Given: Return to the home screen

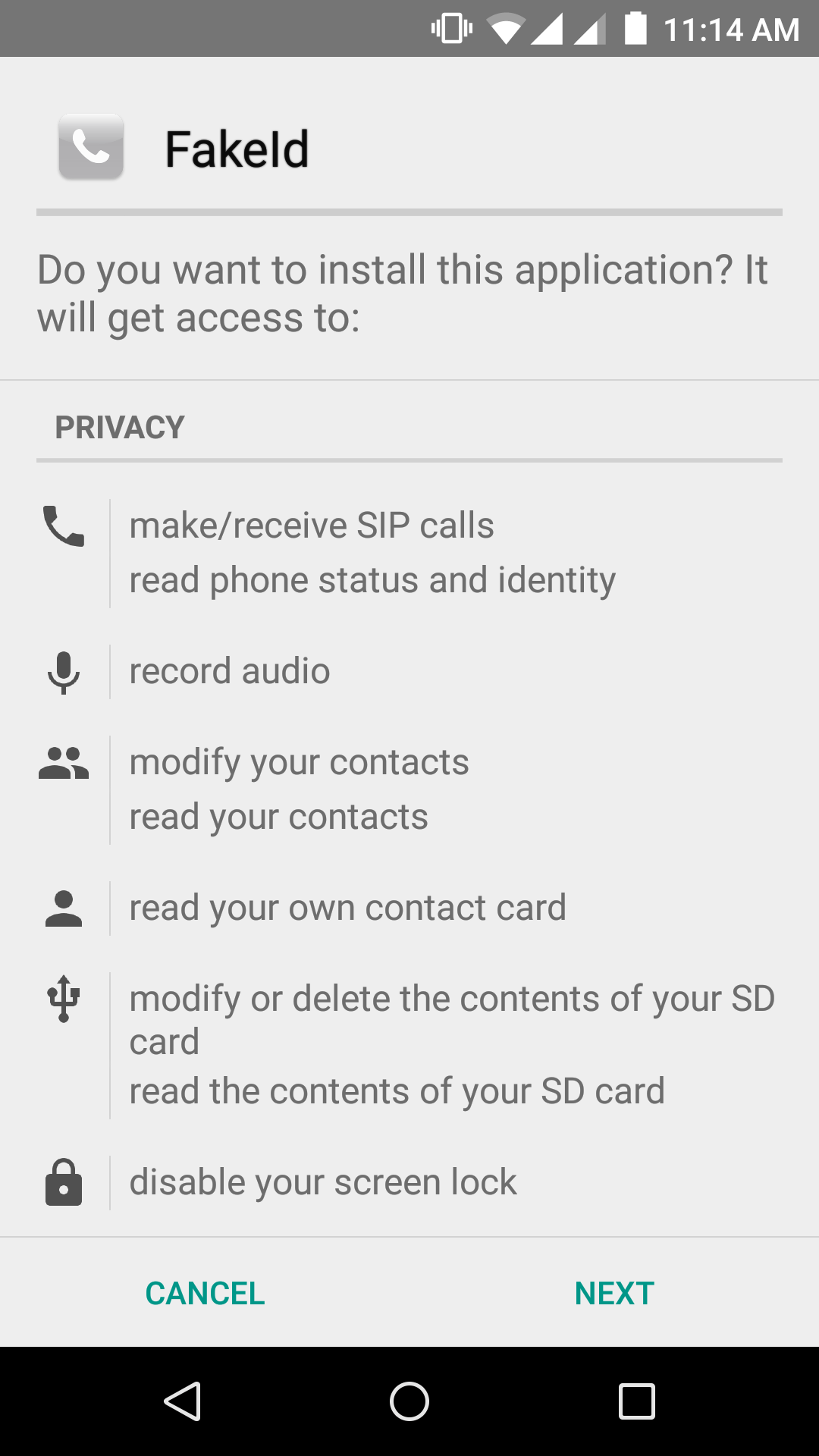Looking at the screenshot, I should pos(409,1401).
